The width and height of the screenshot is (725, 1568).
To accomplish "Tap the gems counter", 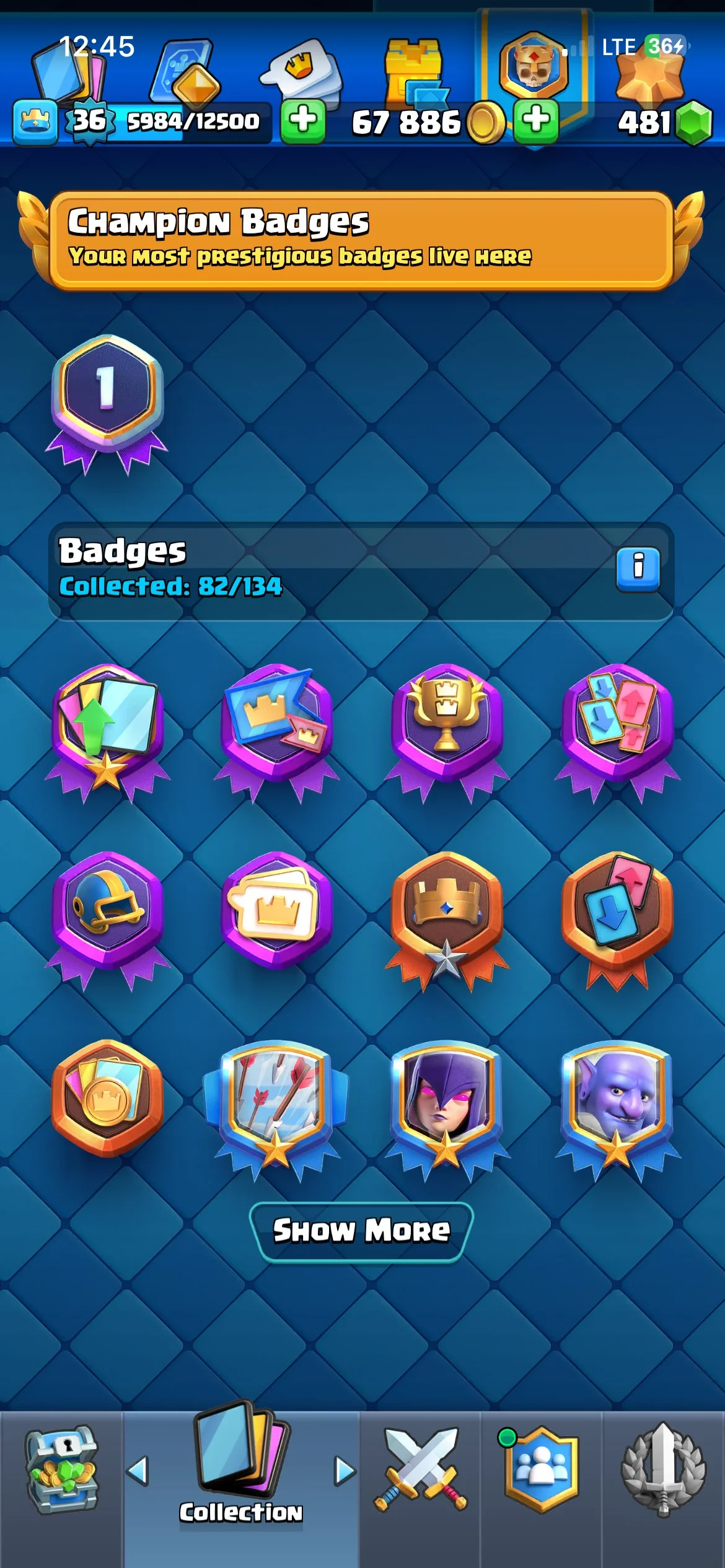I will pyautogui.click(x=663, y=122).
